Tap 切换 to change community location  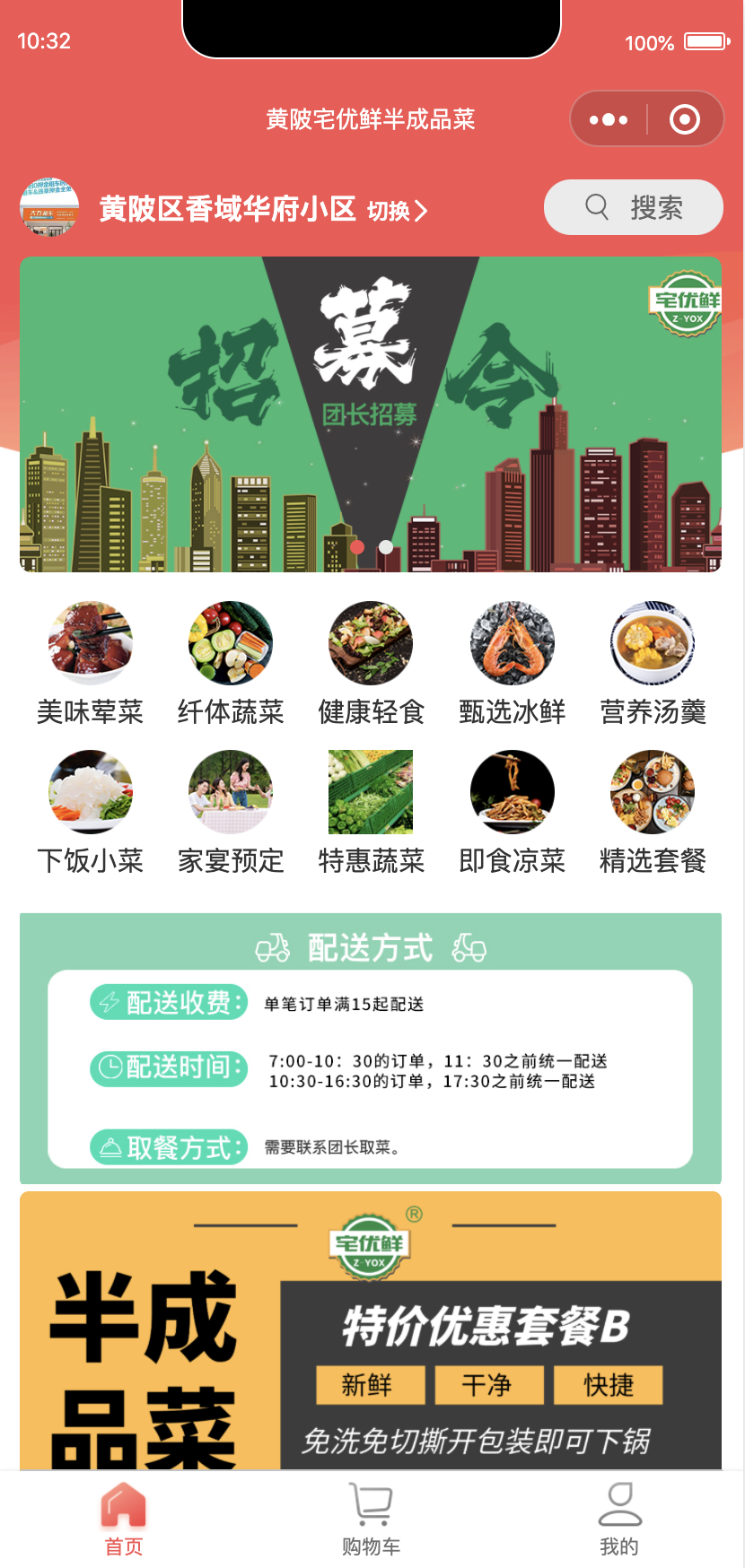397,211
